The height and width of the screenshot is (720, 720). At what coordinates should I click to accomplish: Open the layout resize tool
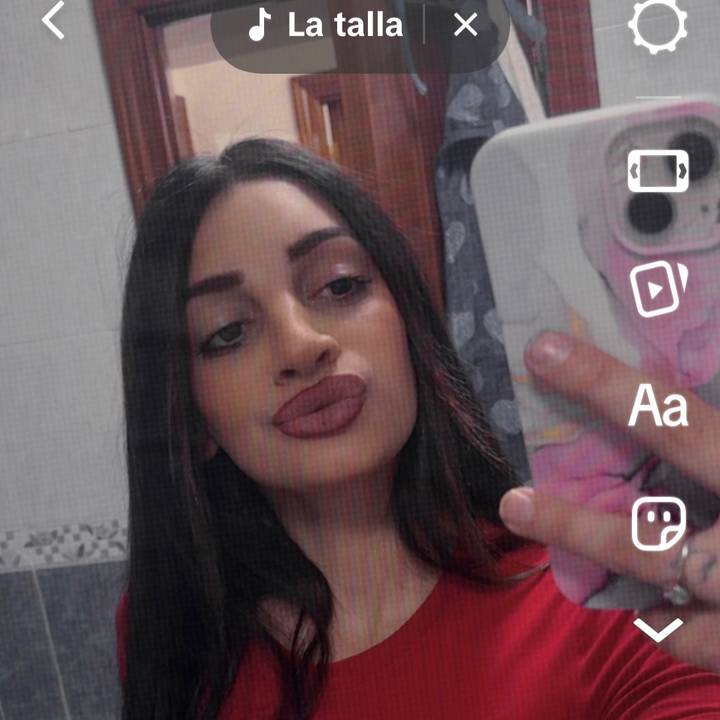pyautogui.click(x=658, y=170)
